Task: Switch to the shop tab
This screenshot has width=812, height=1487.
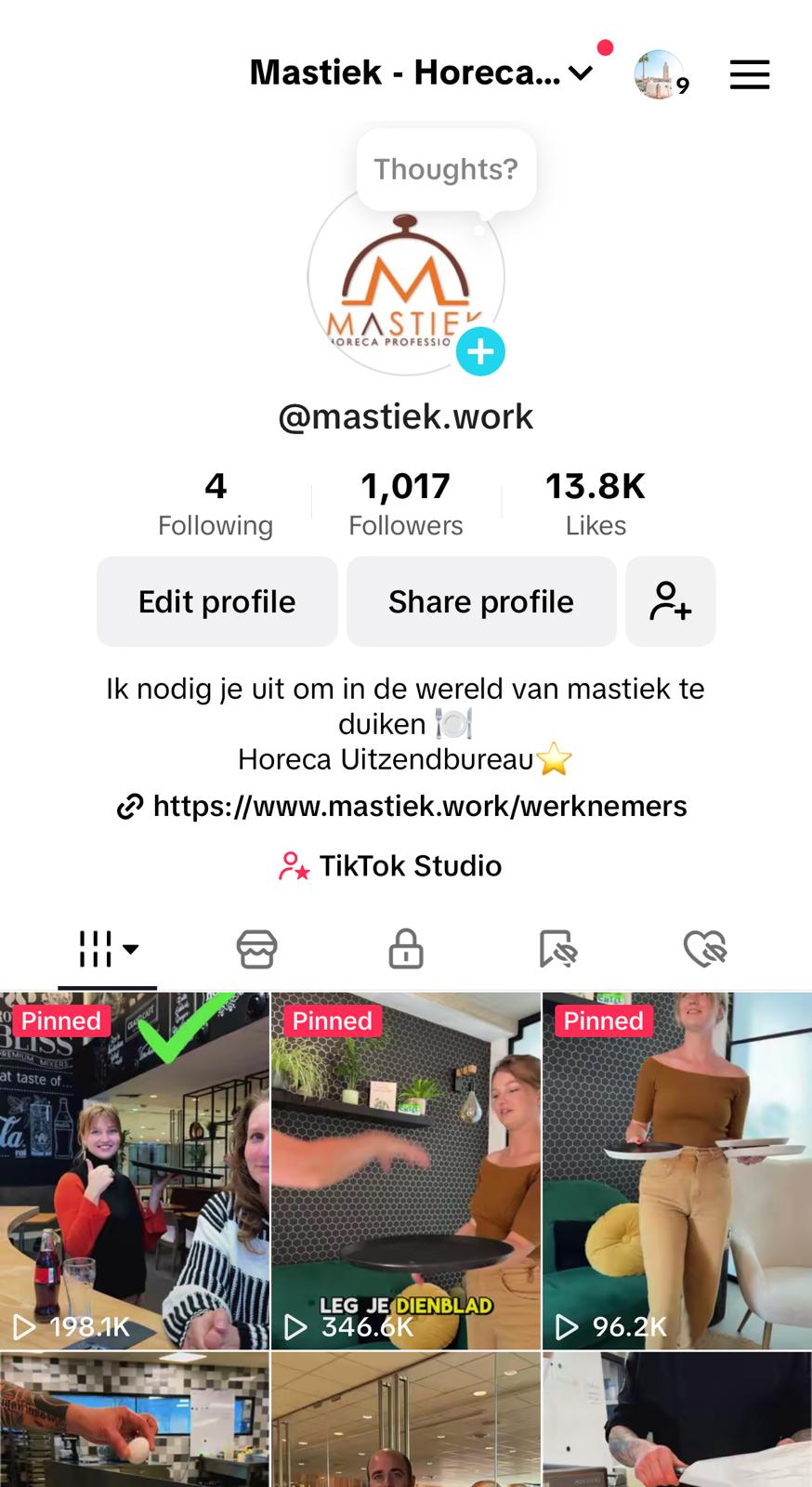Action: coord(256,949)
